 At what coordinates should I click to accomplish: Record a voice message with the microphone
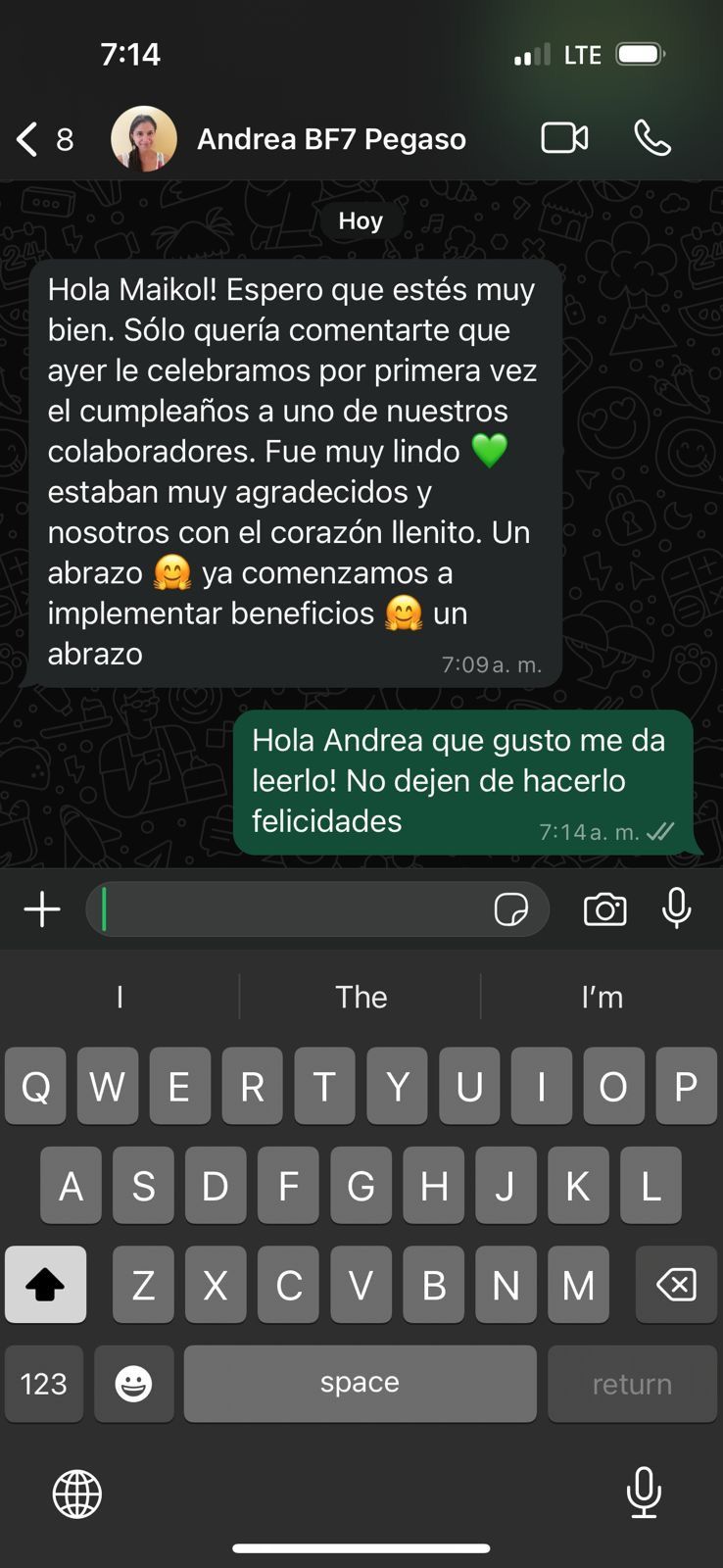pyautogui.click(x=677, y=909)
